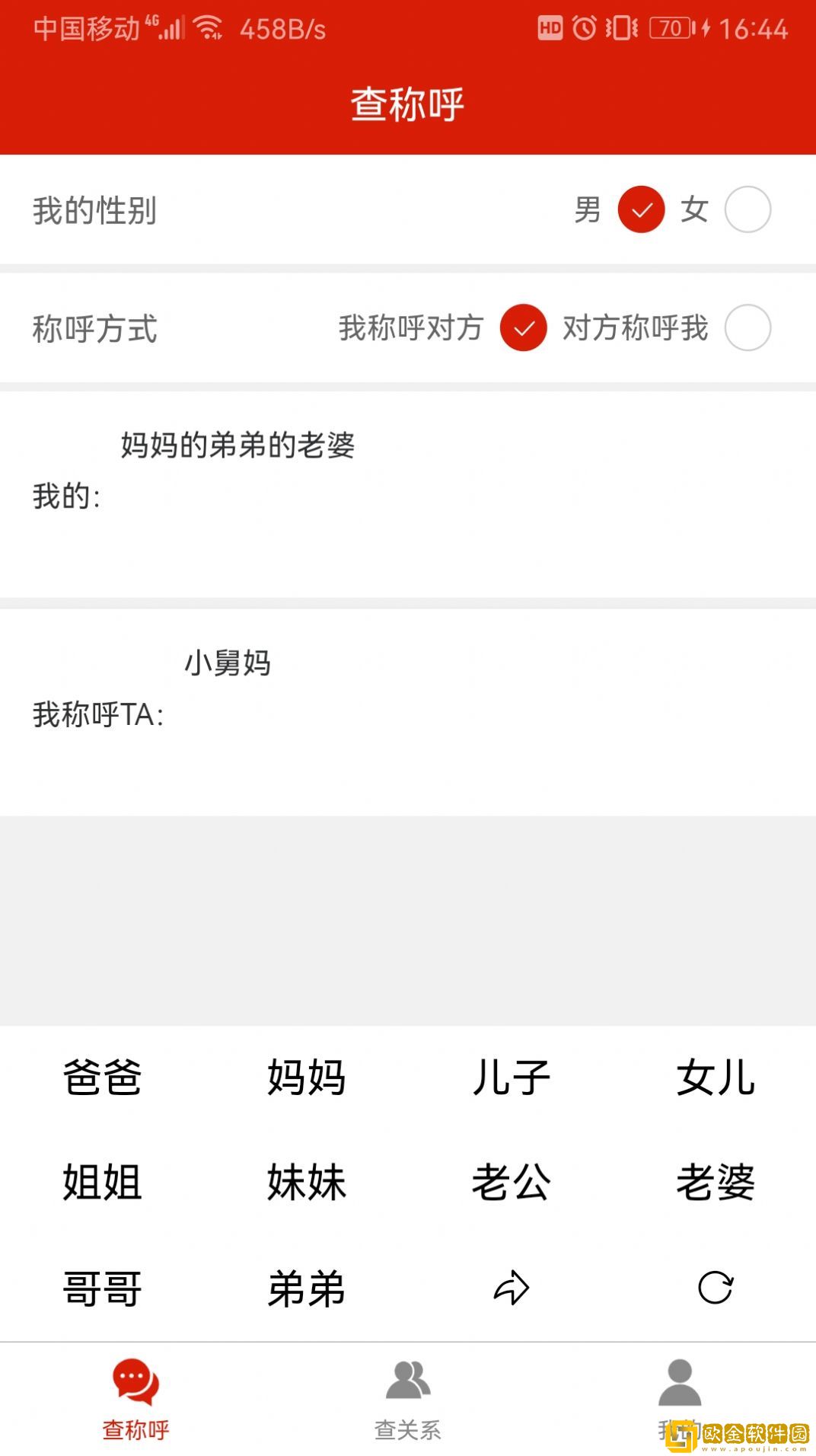Image resolution: width=816 pixels, height=1456 pixels.
Task: Tap the 儿子 key
Action: 511,1077
